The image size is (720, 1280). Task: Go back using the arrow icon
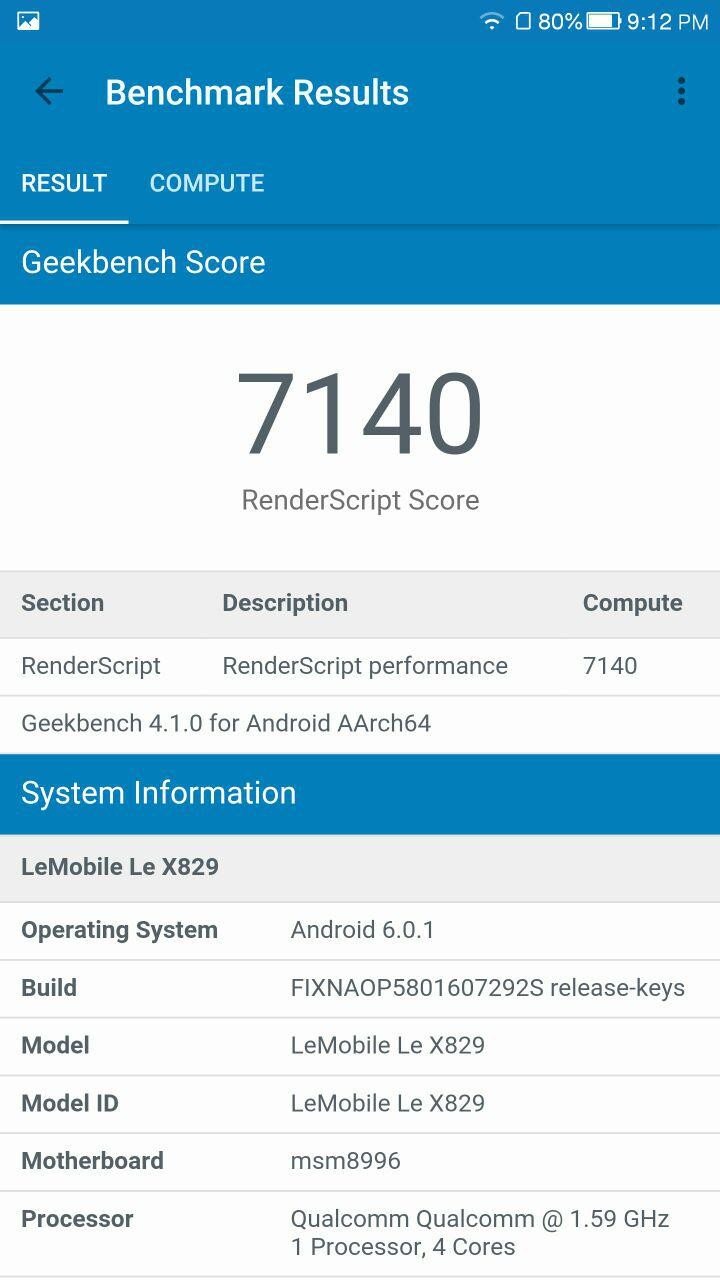[49, 92]
